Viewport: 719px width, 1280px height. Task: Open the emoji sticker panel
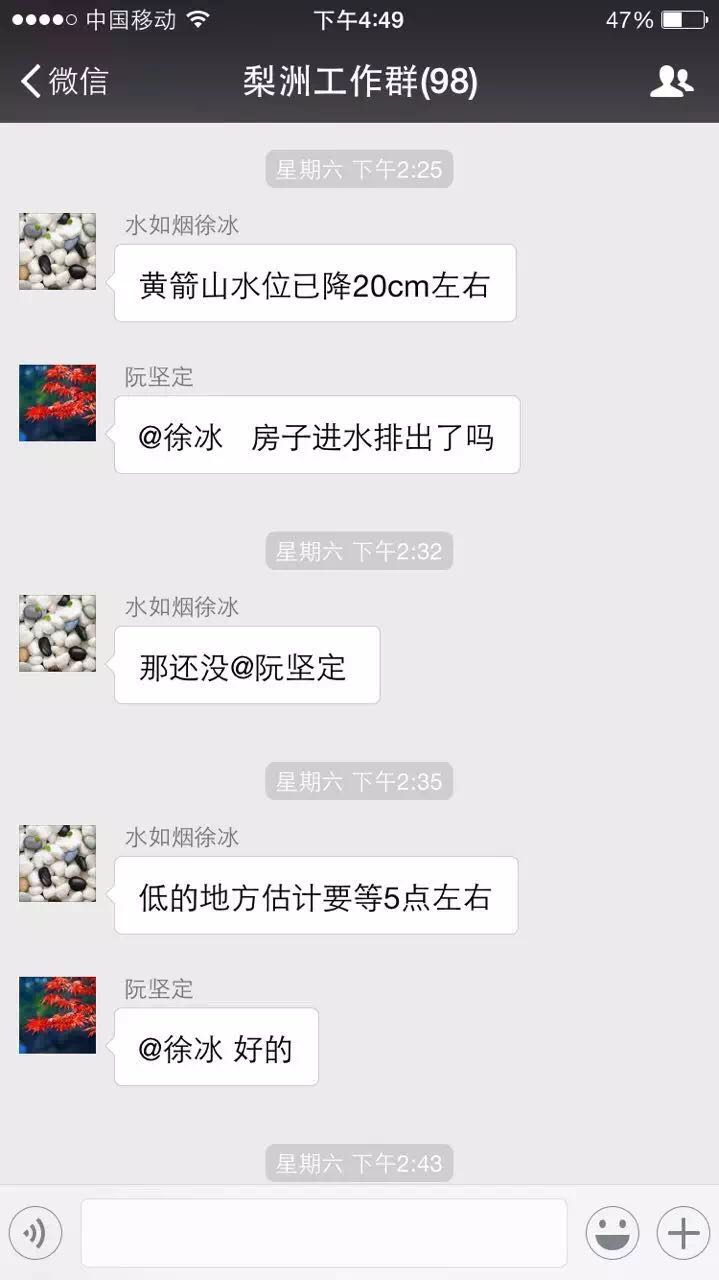click(612, 1233)
